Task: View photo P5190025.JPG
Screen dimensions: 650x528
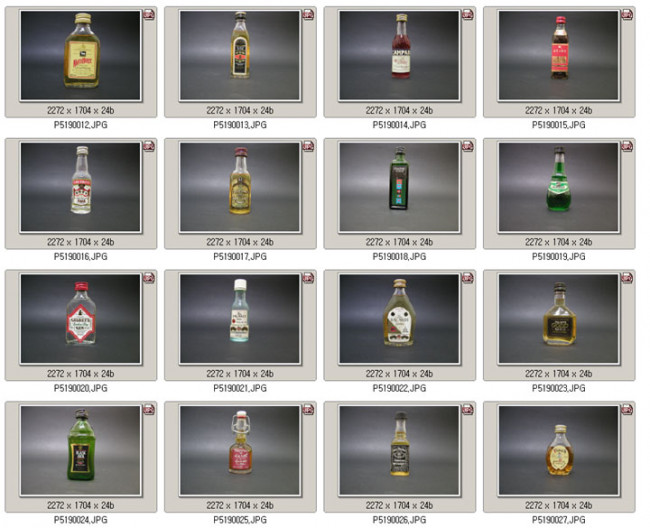Action: (x=240, y=450)
